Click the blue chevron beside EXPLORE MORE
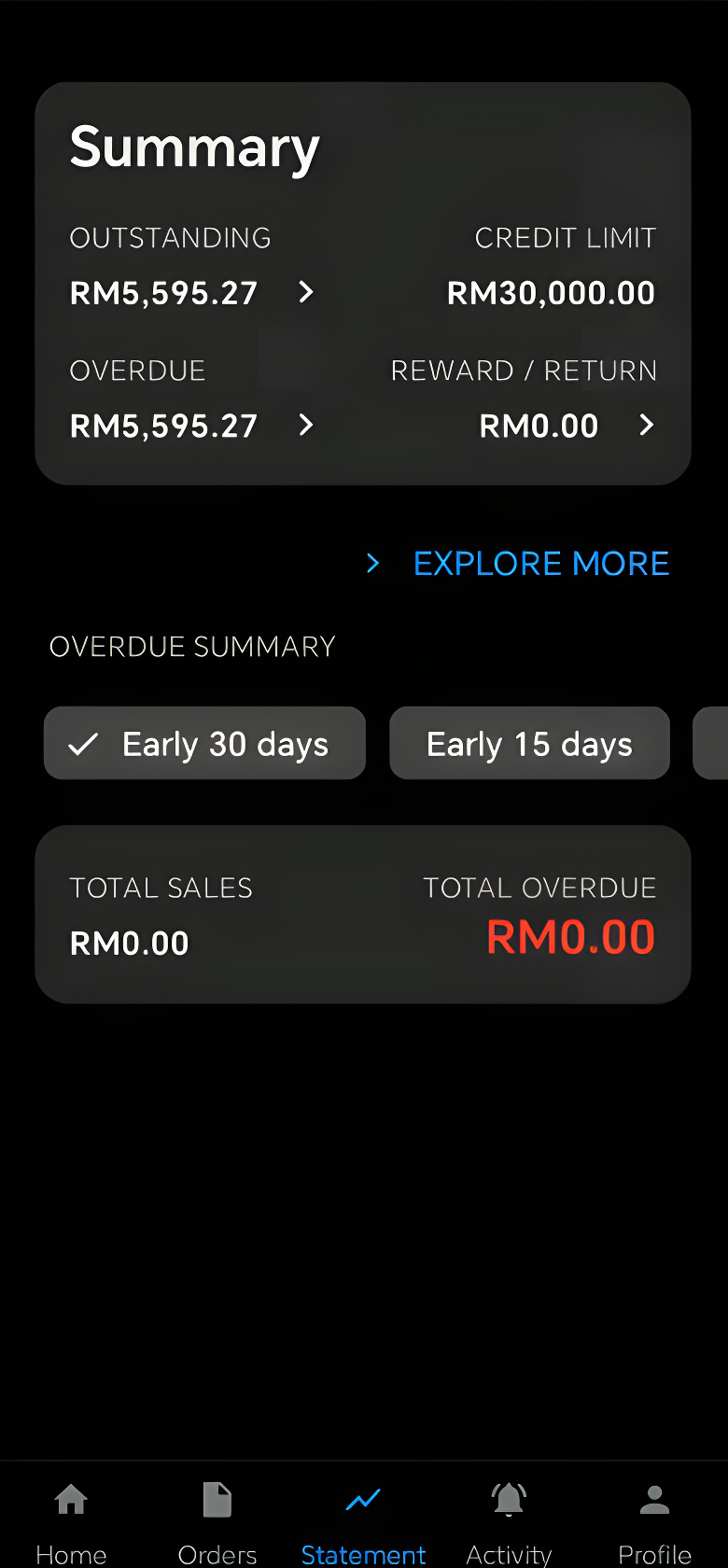Viewport: 728px width, 1568px height. click(372, 563)
